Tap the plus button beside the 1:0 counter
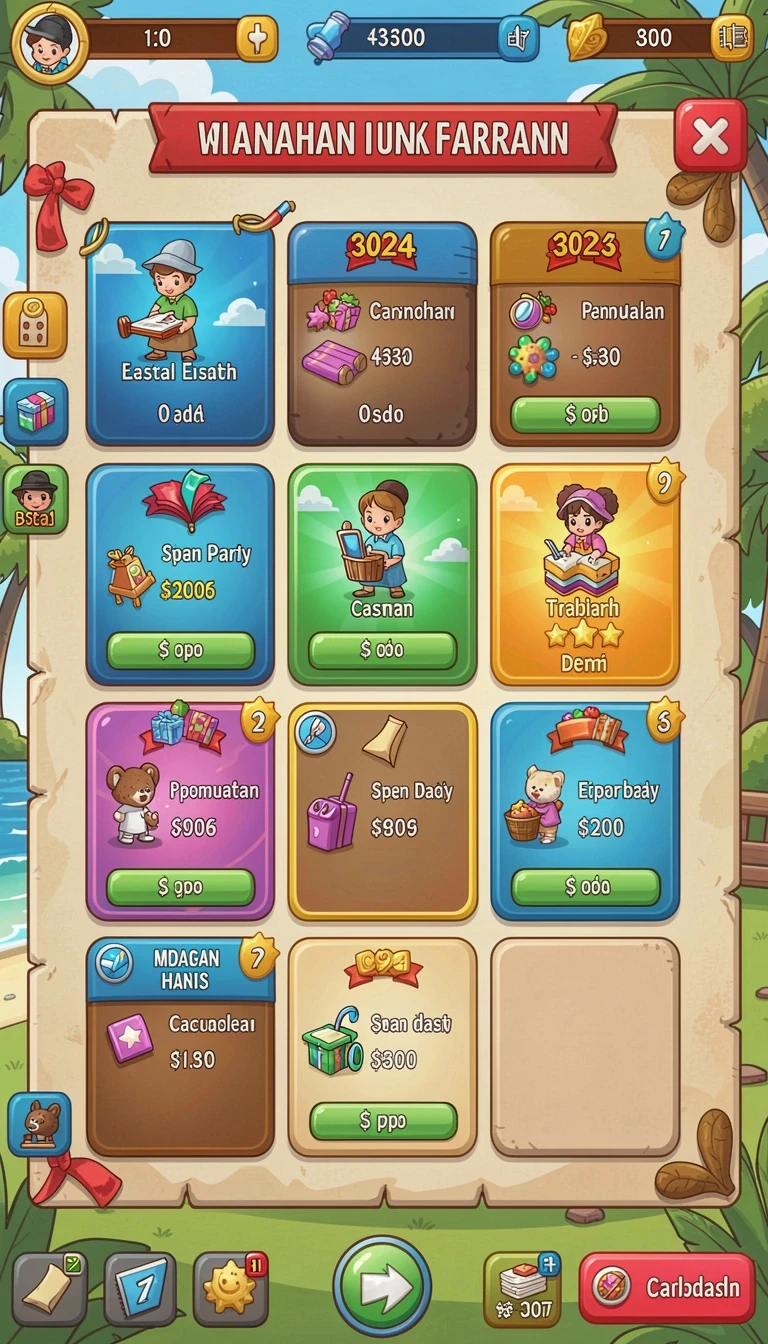 pyautogui.click(x=257, y=39)
